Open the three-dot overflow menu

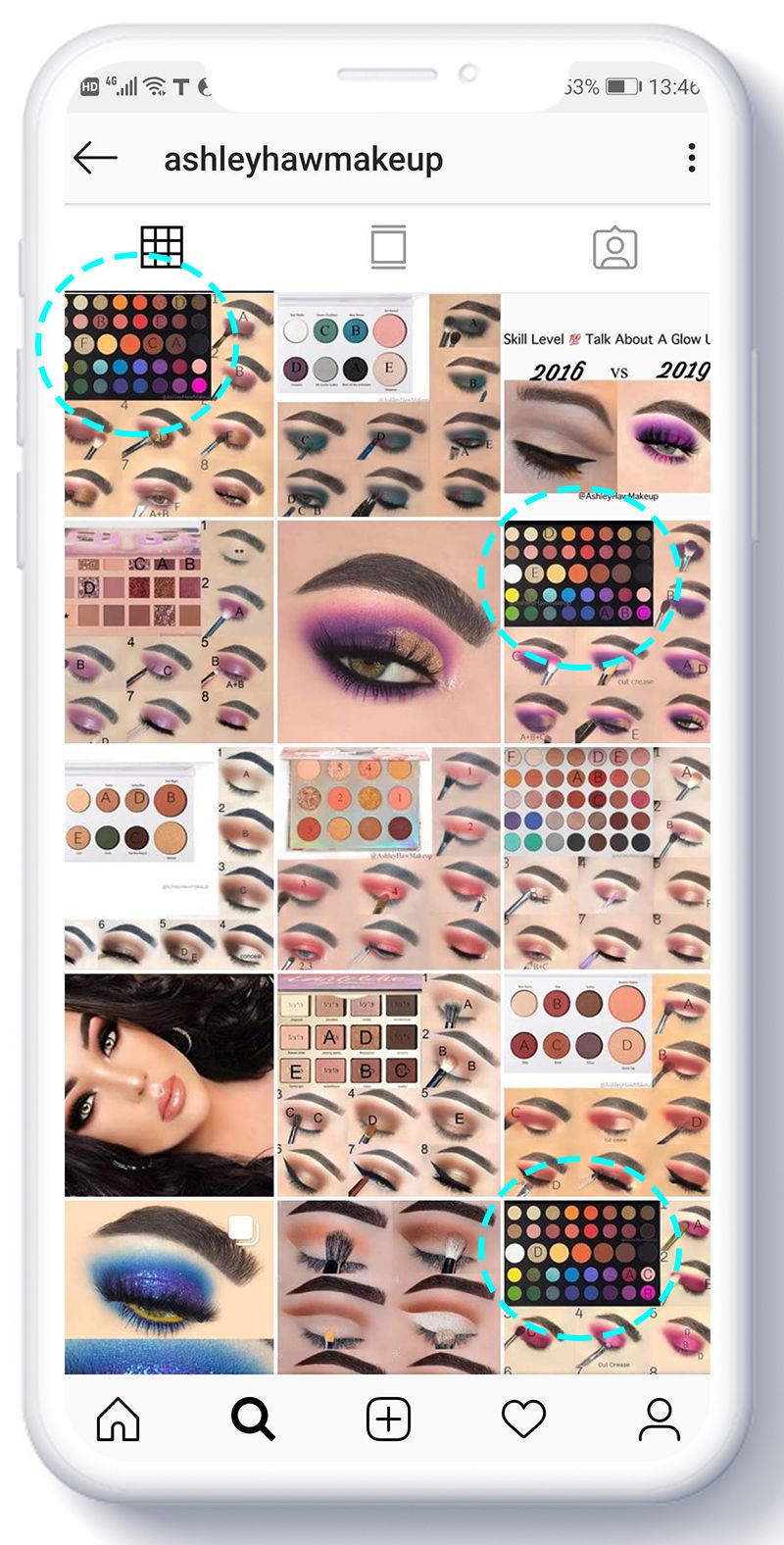point(692,158)
